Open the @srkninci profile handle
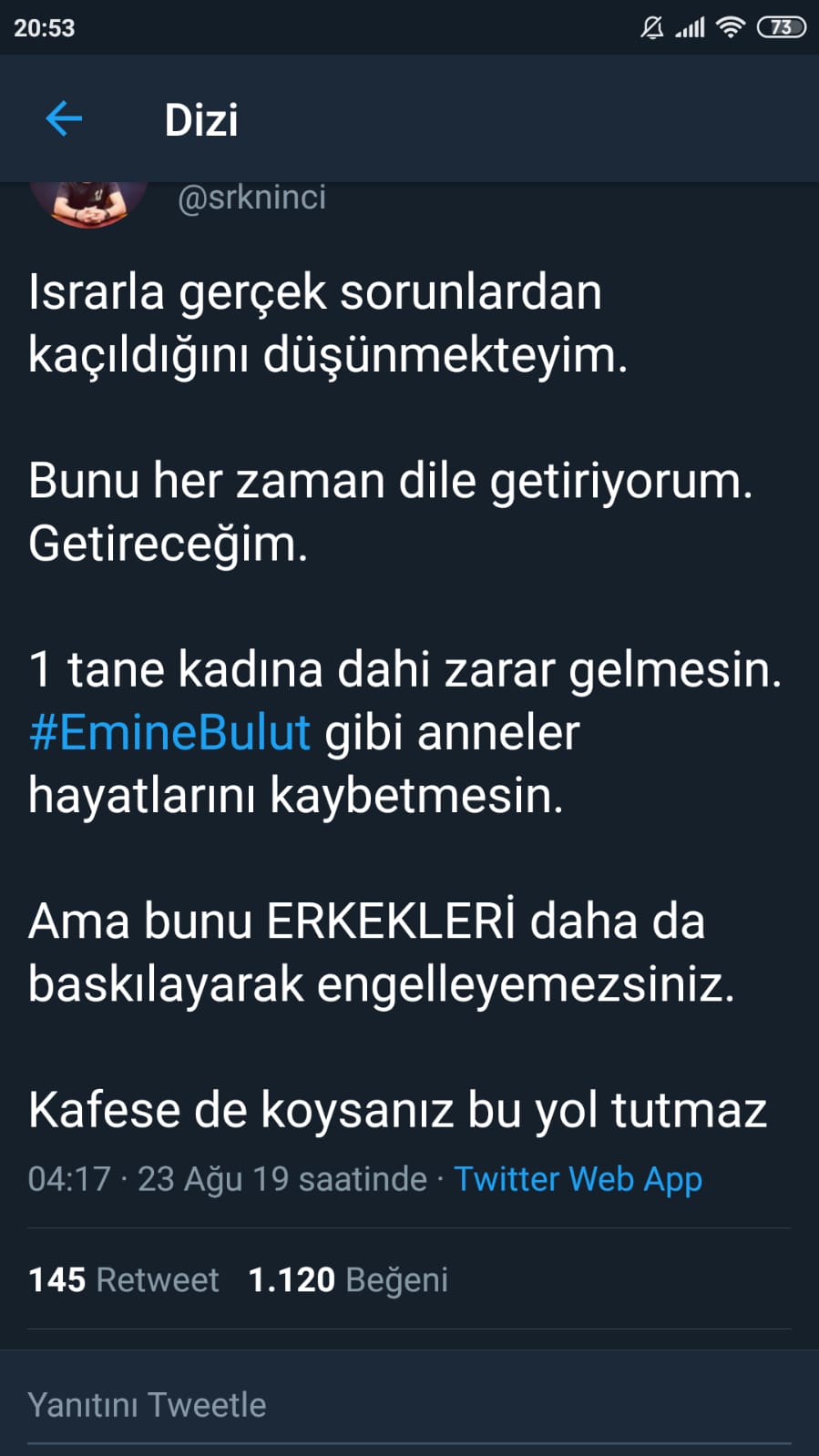Viewport: 819px width, 1456px height. (251, 198)
